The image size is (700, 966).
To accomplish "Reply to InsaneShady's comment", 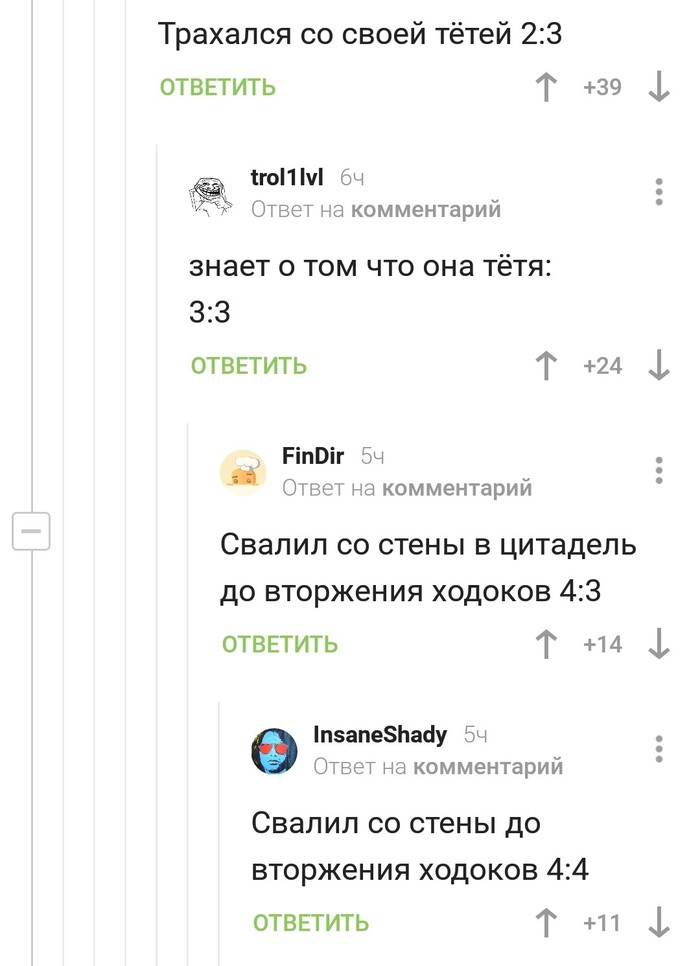I will point(311,922).
